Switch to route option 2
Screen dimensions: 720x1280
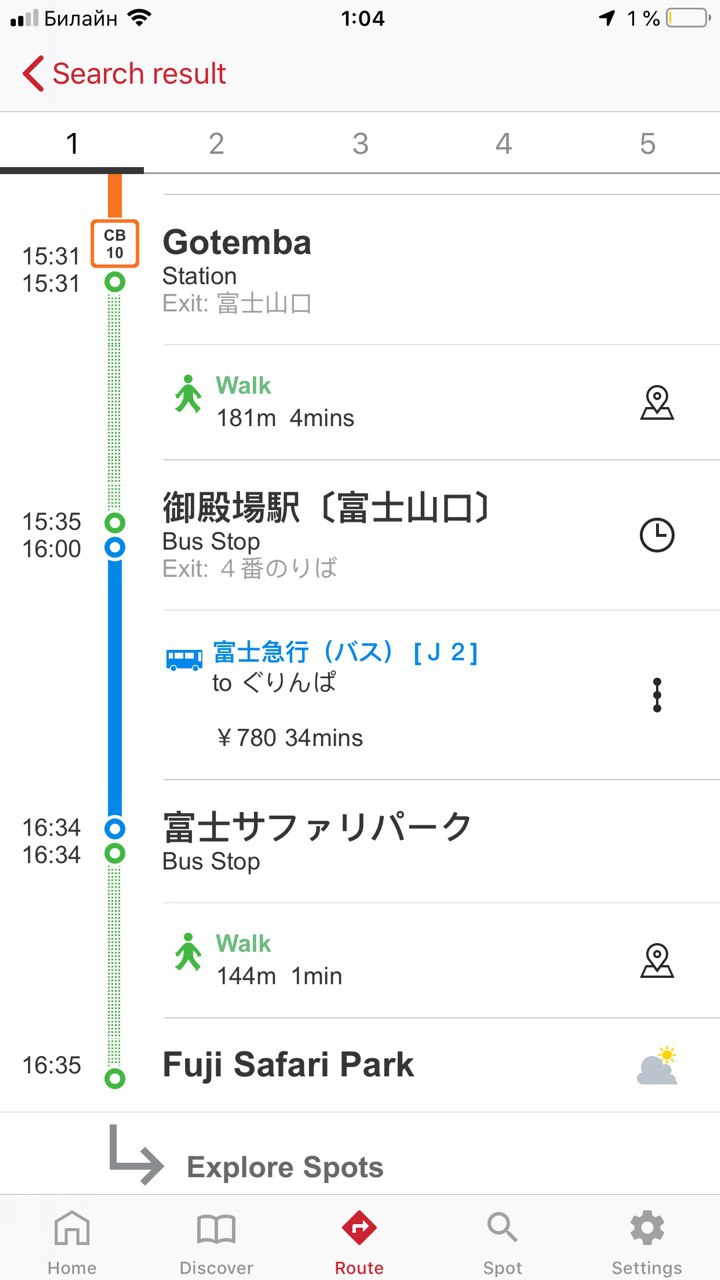tap(216, 144)
